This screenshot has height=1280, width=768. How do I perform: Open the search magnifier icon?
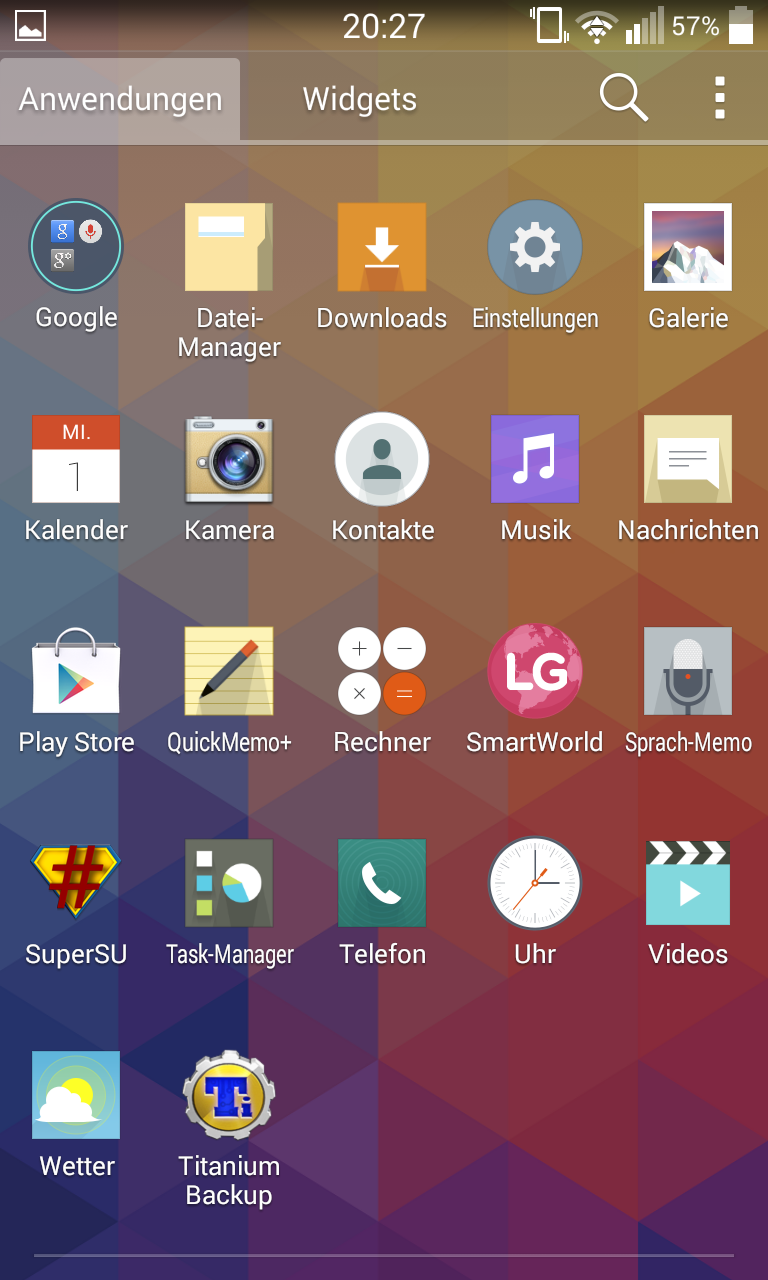[624, 98]
